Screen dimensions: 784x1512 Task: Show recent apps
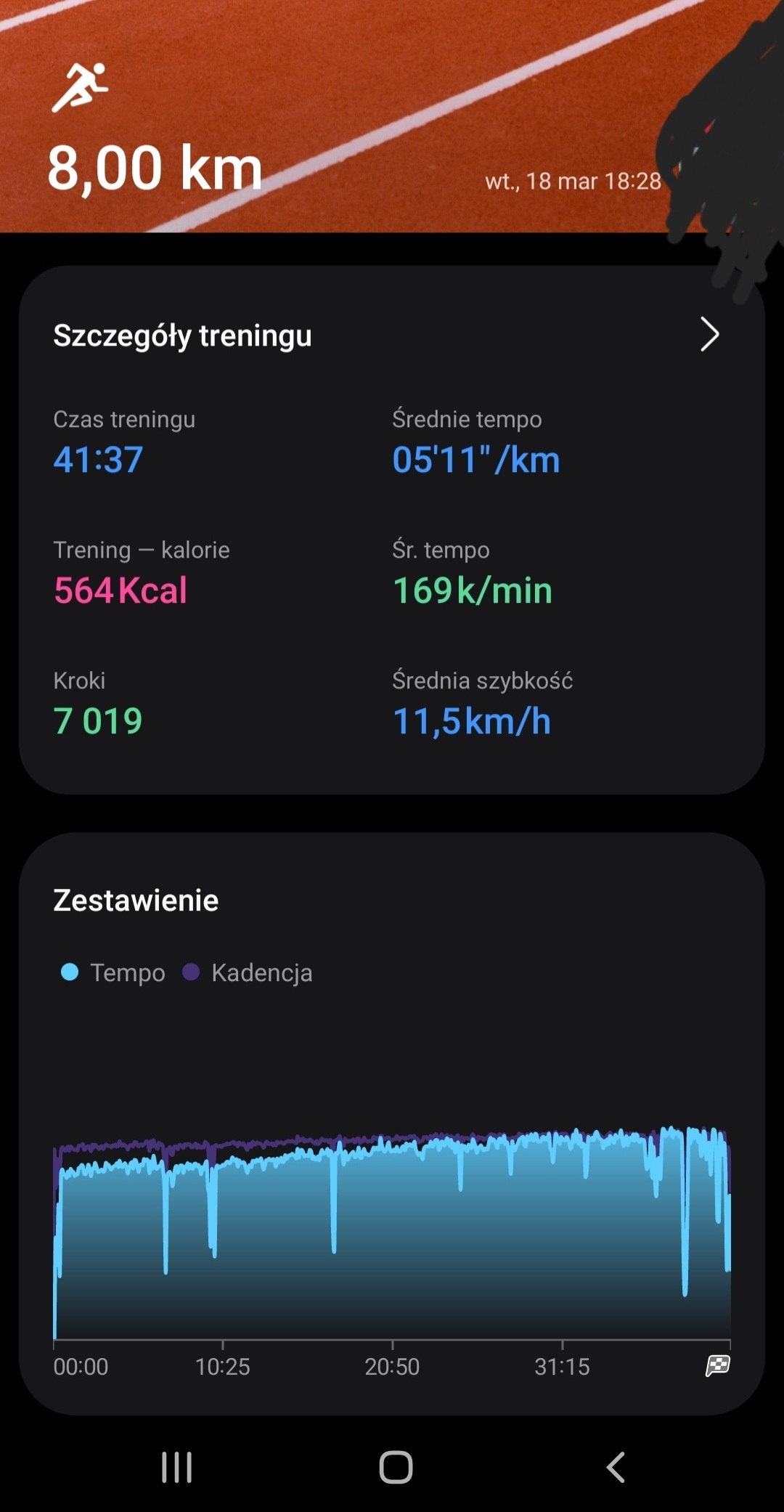pyautogui.click(x=176, y=1467)
